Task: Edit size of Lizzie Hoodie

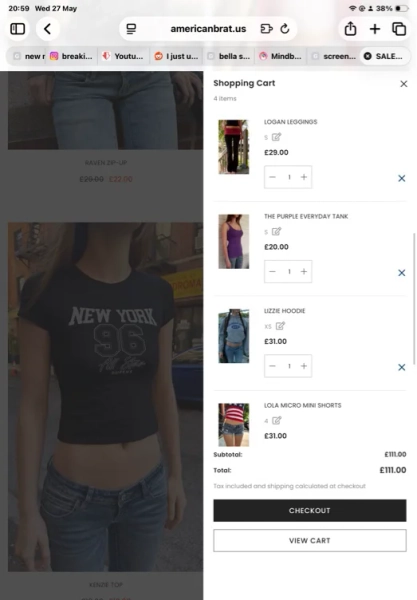Action: (280, 326)
